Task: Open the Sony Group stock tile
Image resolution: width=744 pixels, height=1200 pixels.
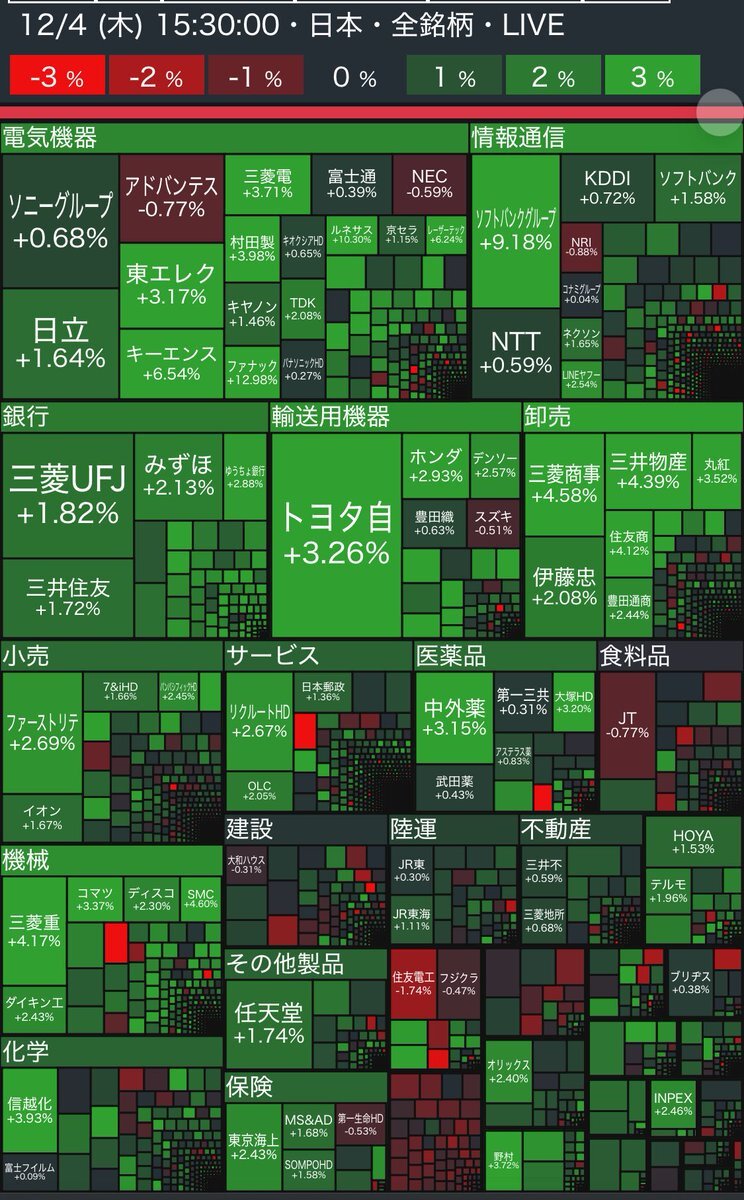Action: click(x=60, y=222)
